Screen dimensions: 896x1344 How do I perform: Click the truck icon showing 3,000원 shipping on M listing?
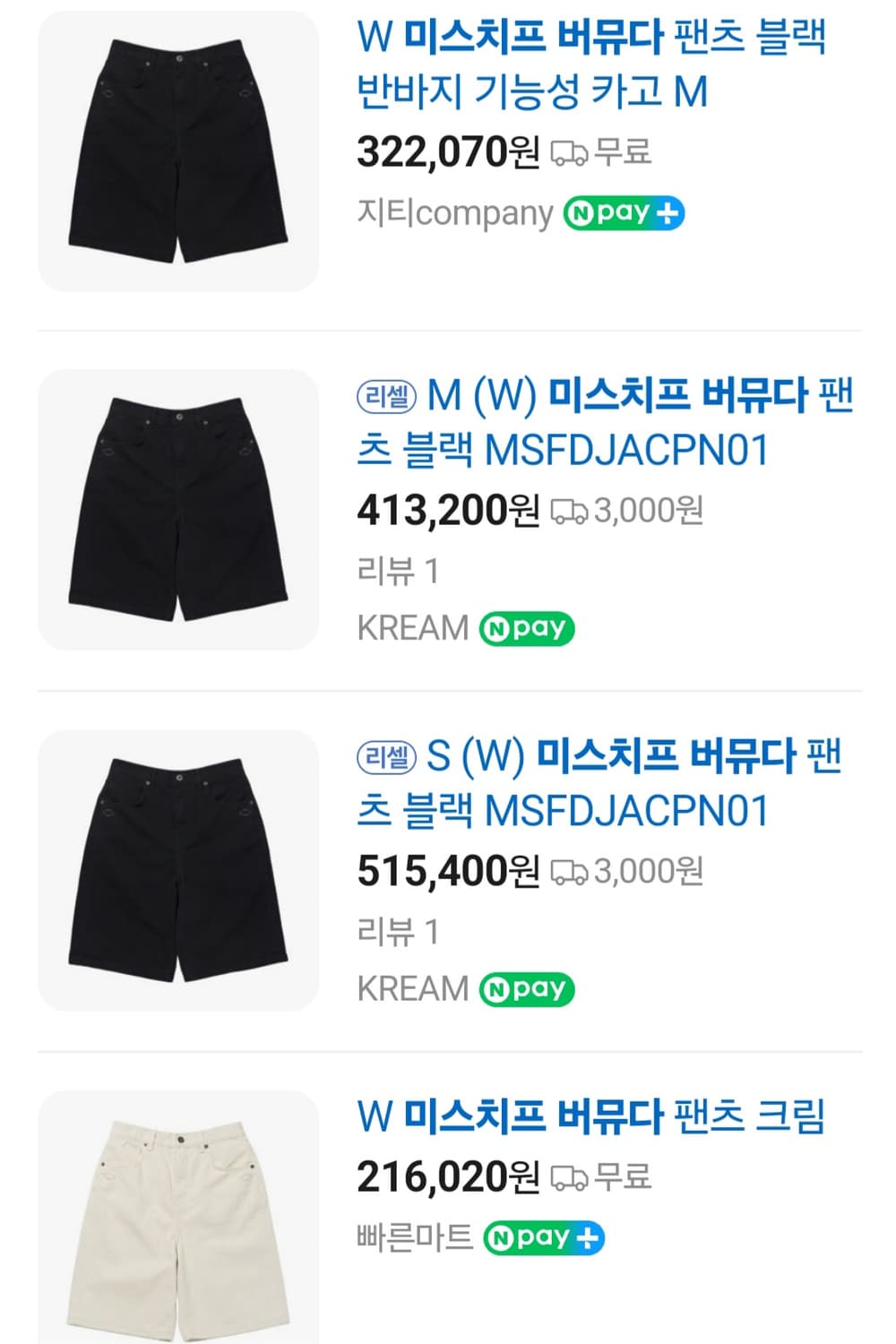pyautogui.click(x=571, y=513)
